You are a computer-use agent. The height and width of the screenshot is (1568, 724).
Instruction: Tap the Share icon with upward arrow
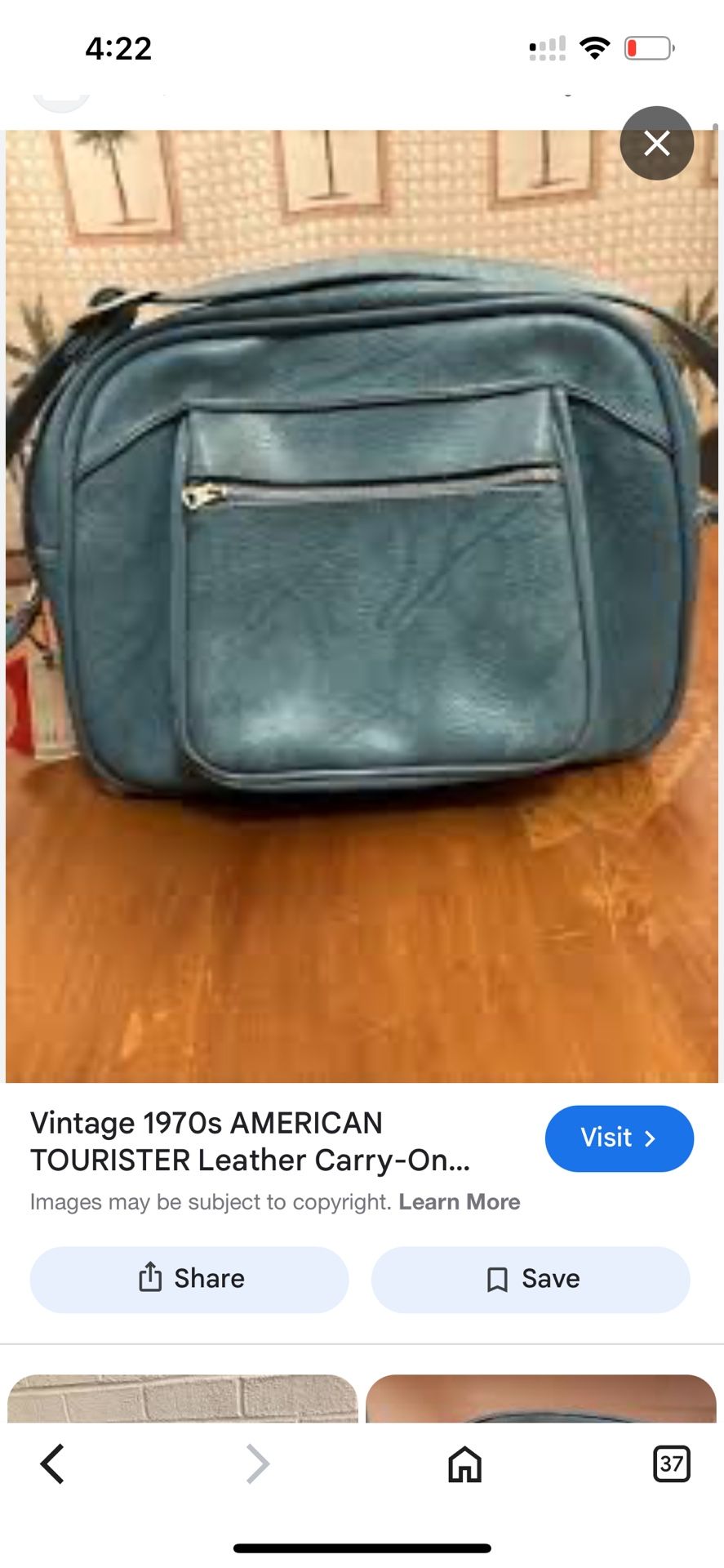(150, 1279)
